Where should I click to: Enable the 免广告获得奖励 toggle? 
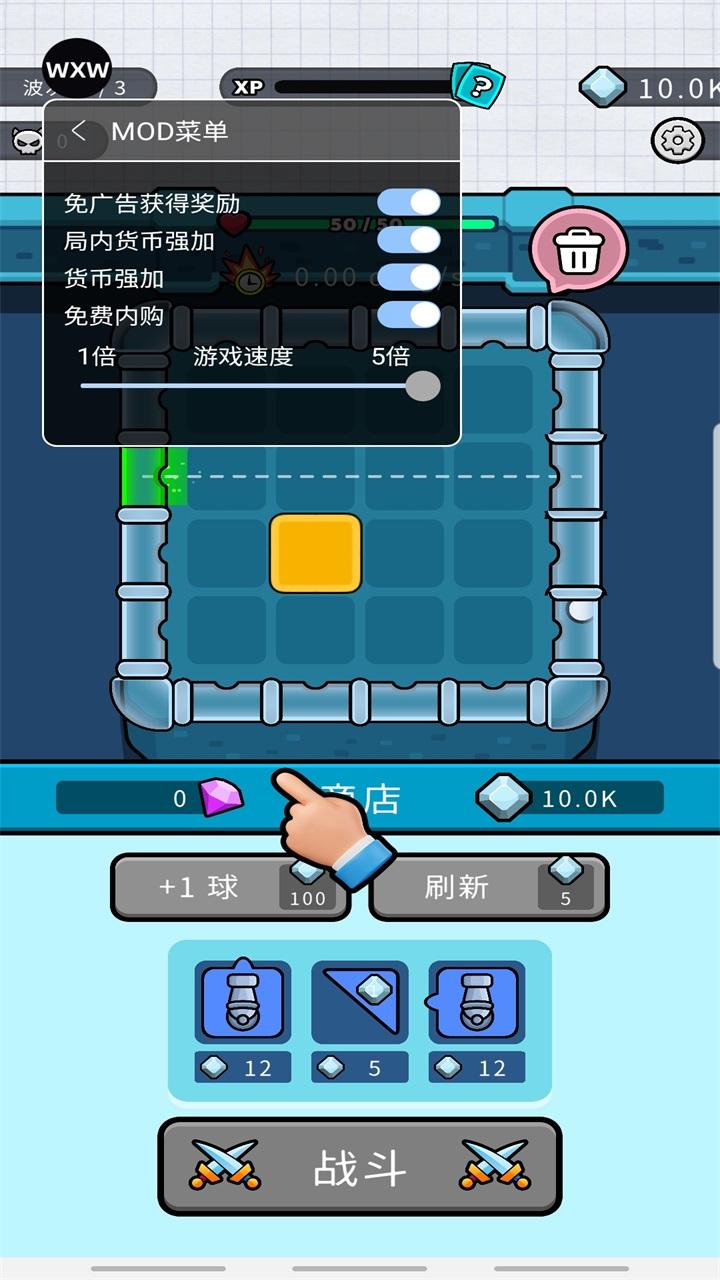pos(410,203)
